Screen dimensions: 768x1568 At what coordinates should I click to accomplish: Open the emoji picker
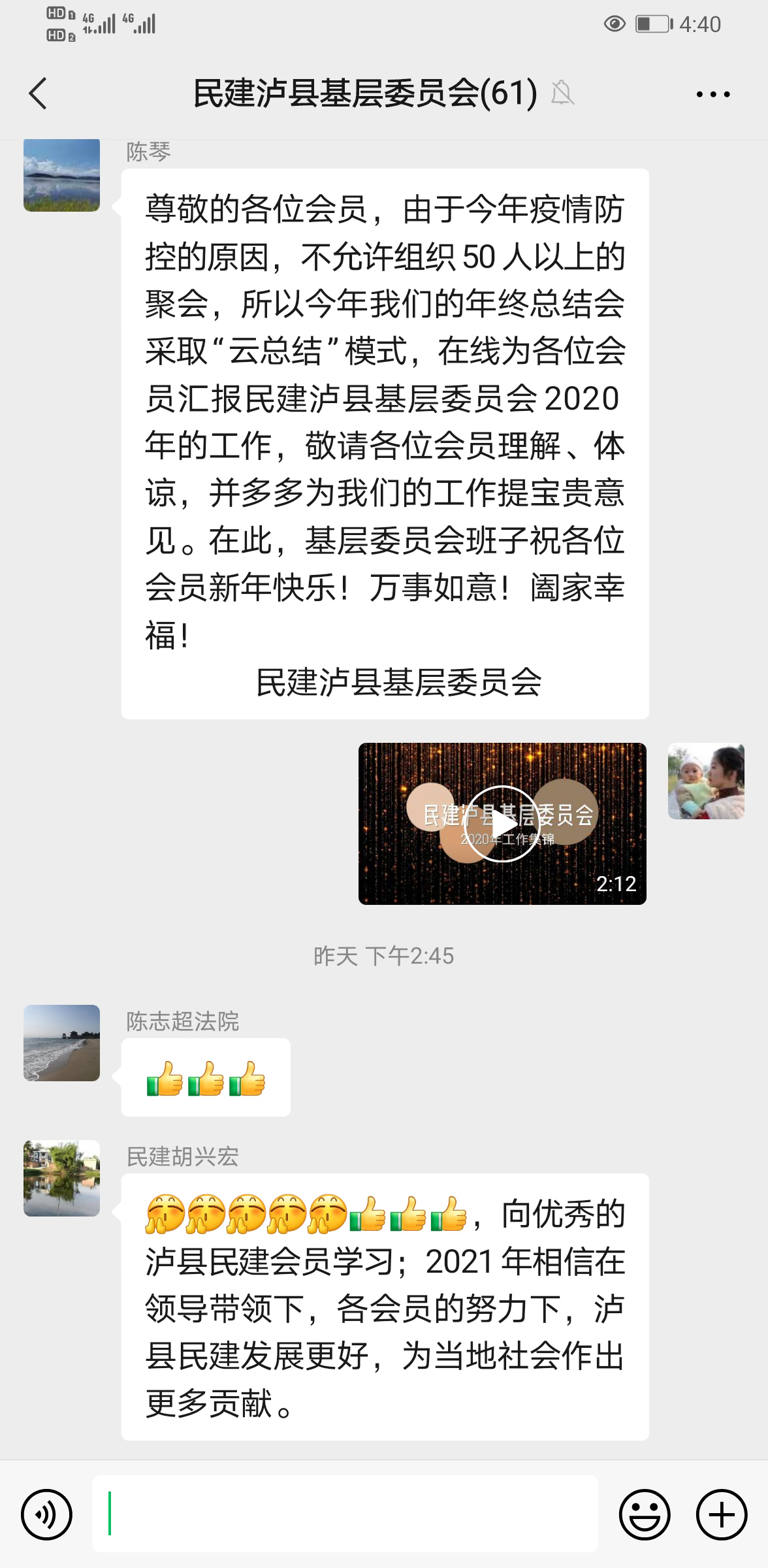point(644,1514)
